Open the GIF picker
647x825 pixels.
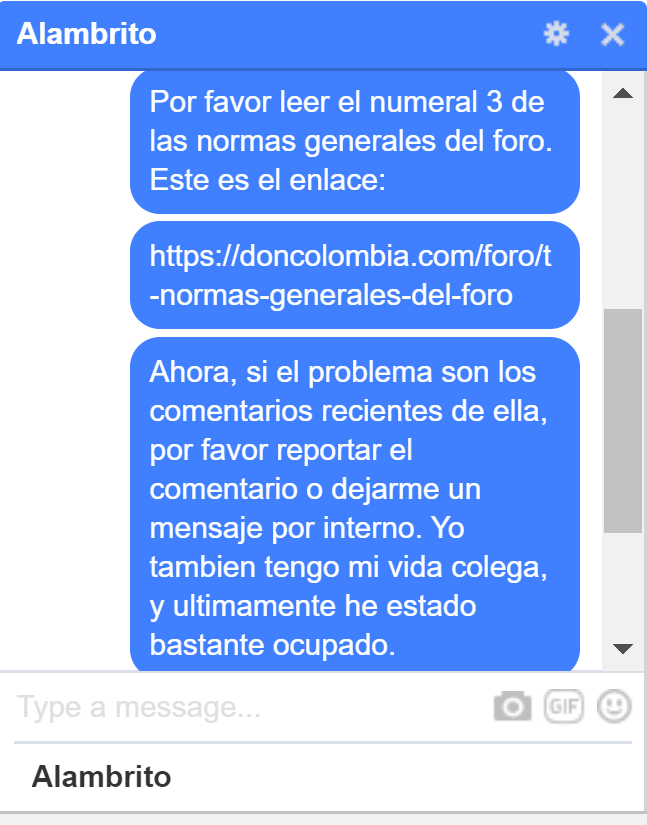(563, 707)
